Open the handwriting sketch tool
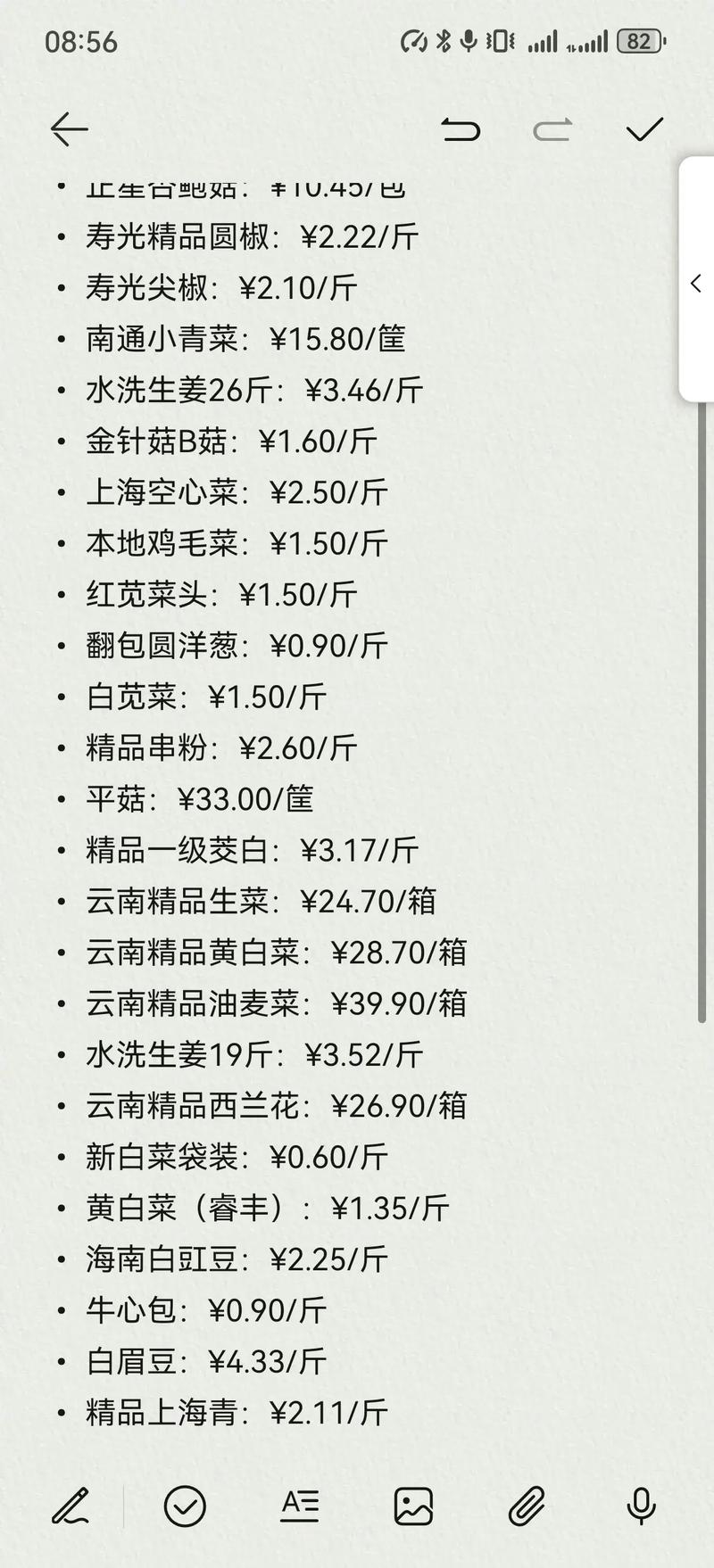Image resolution: width=714 pixels, height=1568 pixels. pyautogui.click(x=71, y=1507)
